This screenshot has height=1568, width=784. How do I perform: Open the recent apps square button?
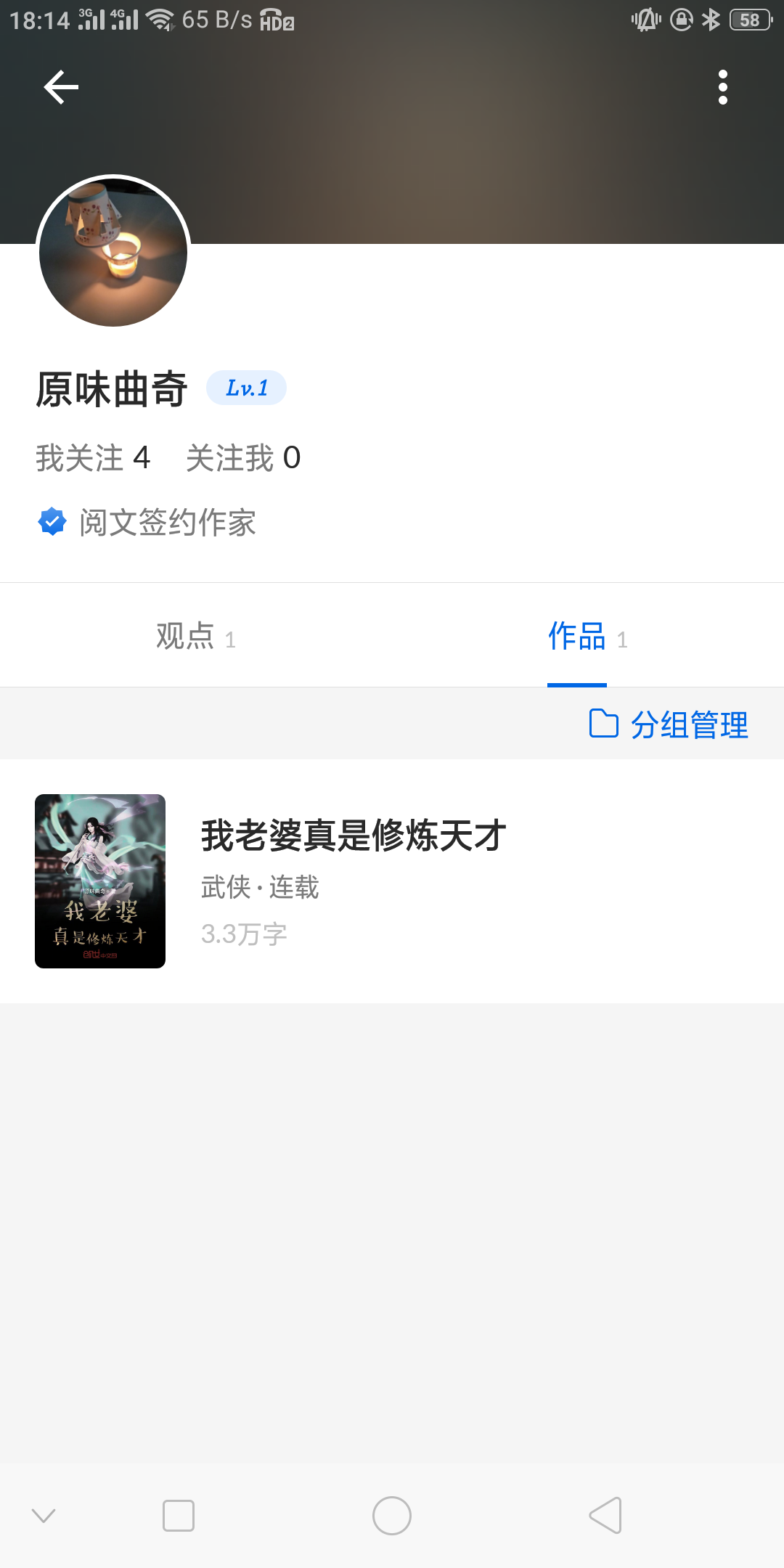179,1516
